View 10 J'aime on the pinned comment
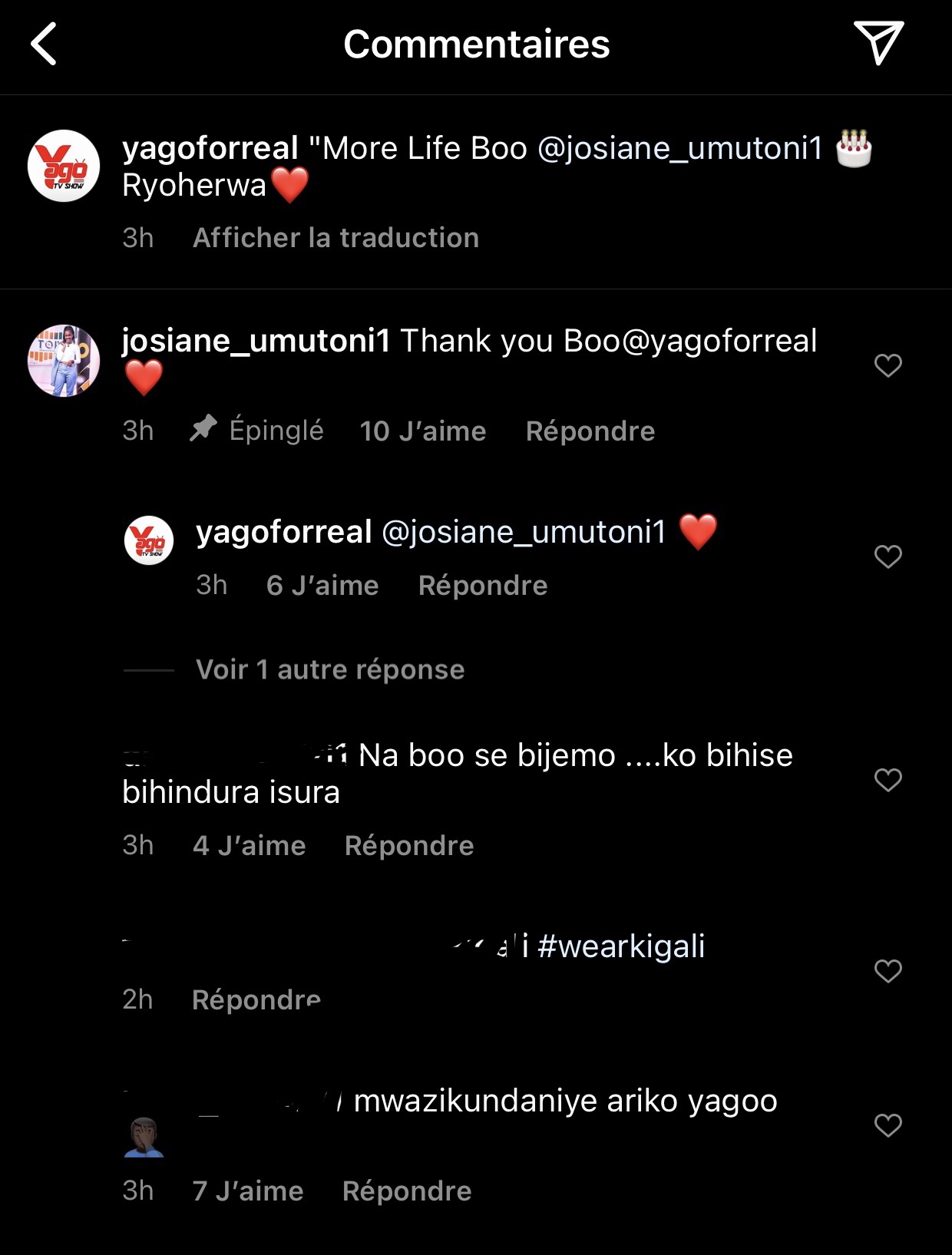This screenshot has width=952, height=1255. click(422, 431)
